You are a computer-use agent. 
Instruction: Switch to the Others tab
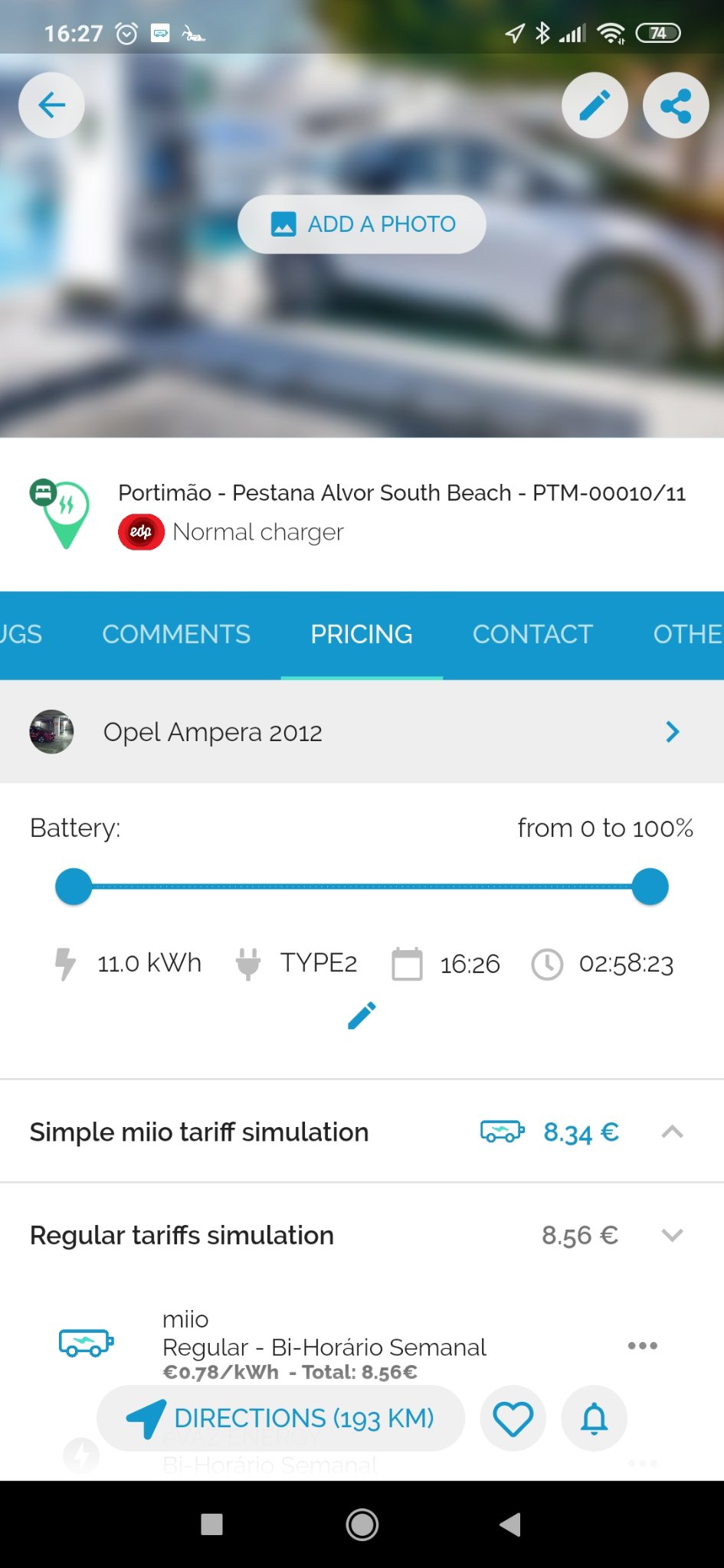pos(686,634)
